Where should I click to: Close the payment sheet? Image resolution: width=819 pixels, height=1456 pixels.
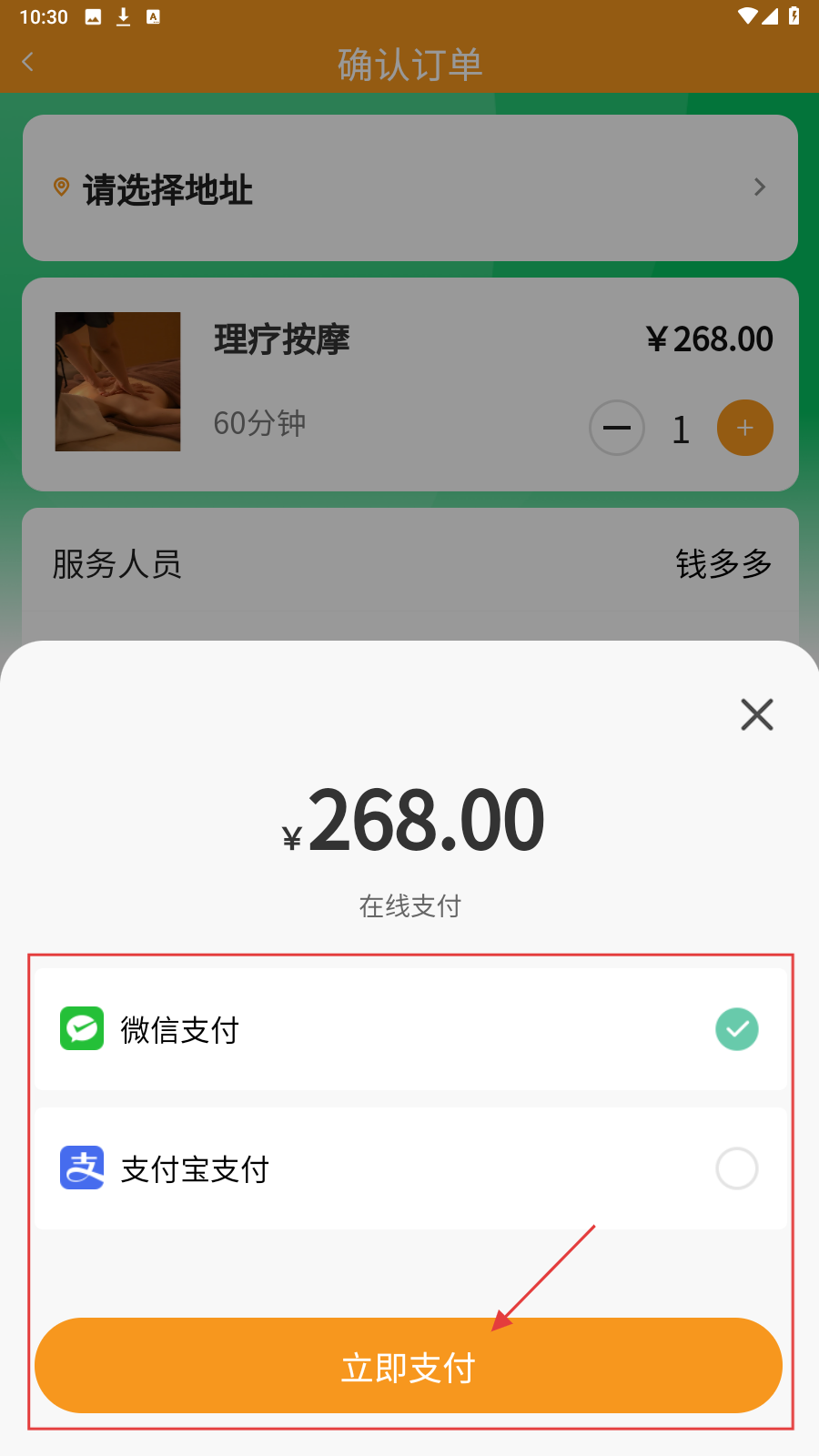click(756, 714)
